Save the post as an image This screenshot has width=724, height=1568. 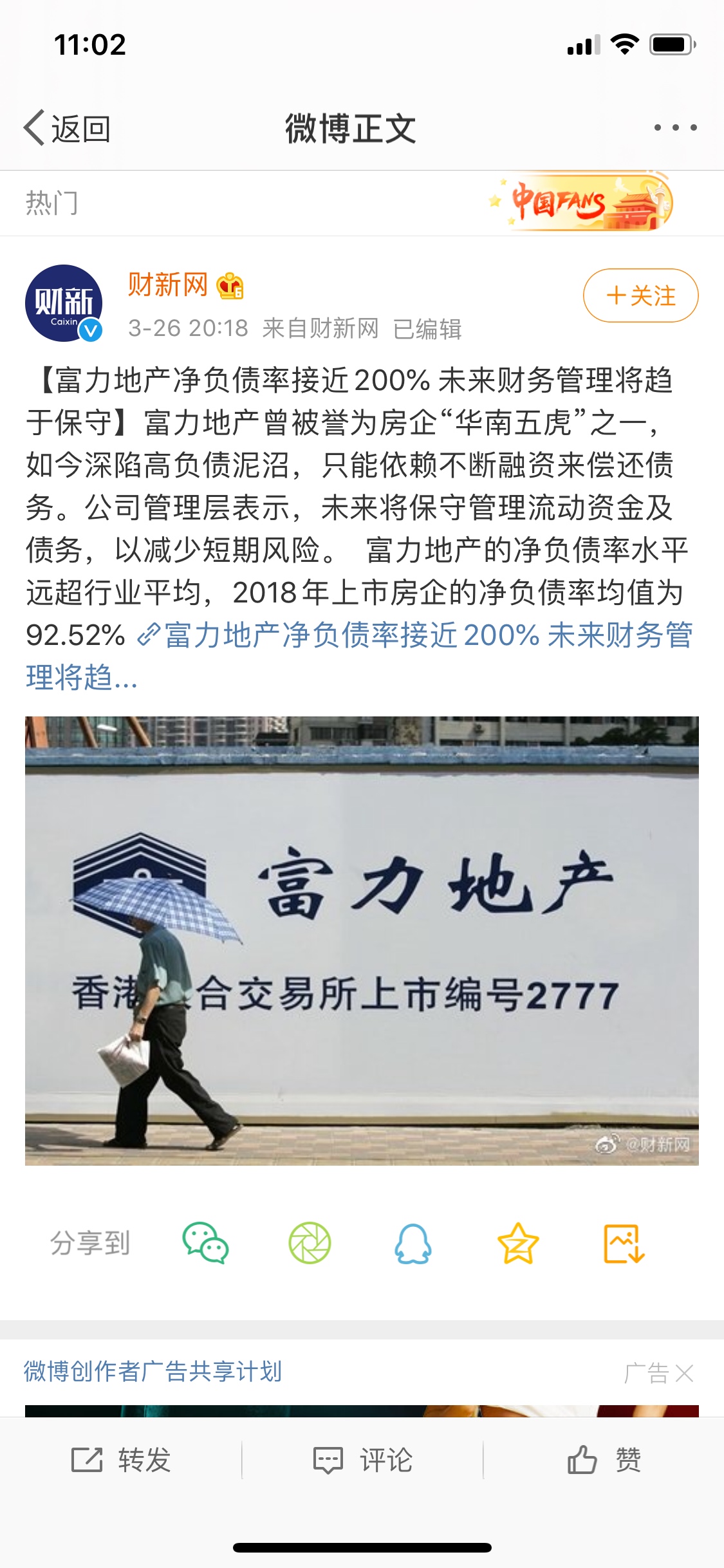click(623, 1243)
